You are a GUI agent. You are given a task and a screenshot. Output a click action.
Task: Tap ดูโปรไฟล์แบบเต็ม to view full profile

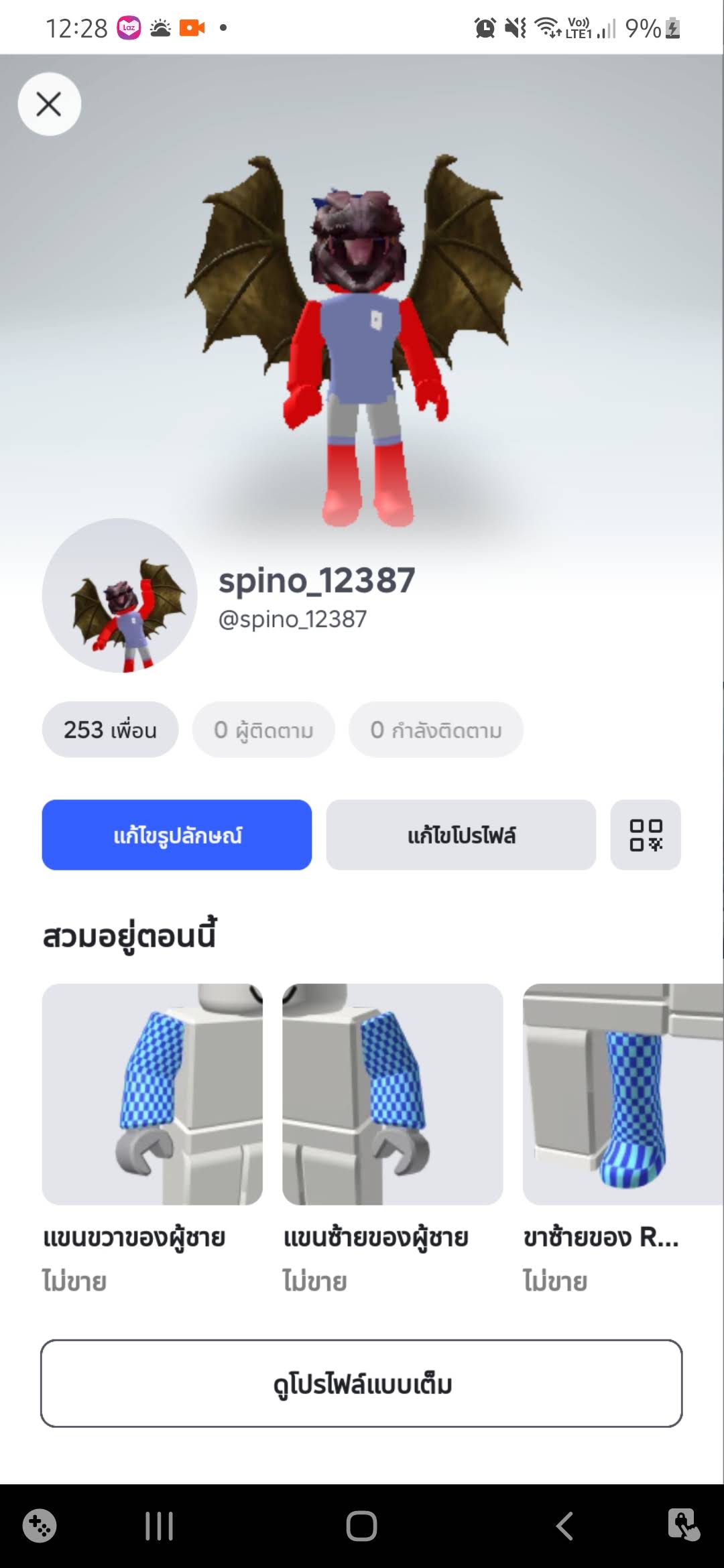(362, 1384)
